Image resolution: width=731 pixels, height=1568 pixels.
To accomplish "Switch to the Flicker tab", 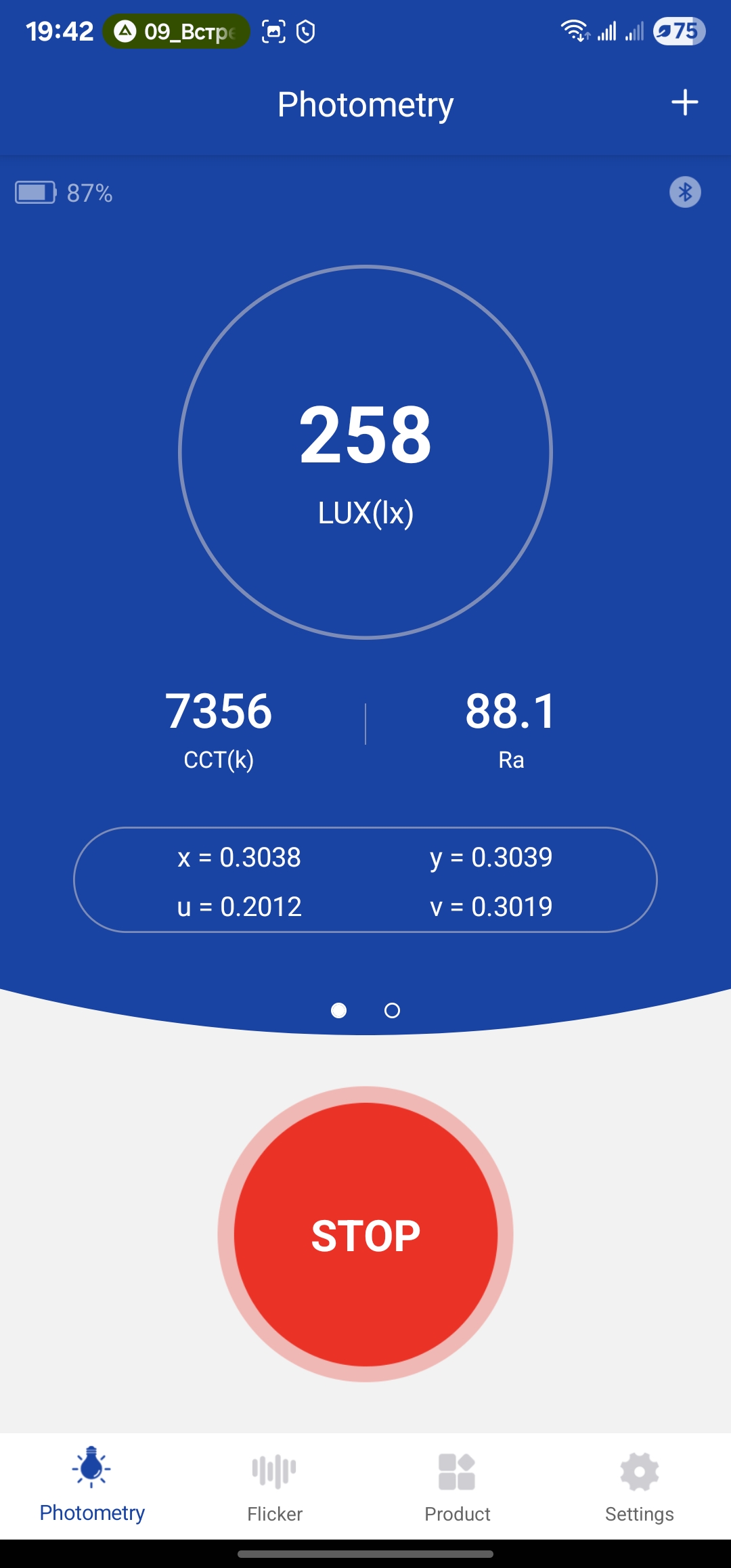I will tap(274, 1487).
